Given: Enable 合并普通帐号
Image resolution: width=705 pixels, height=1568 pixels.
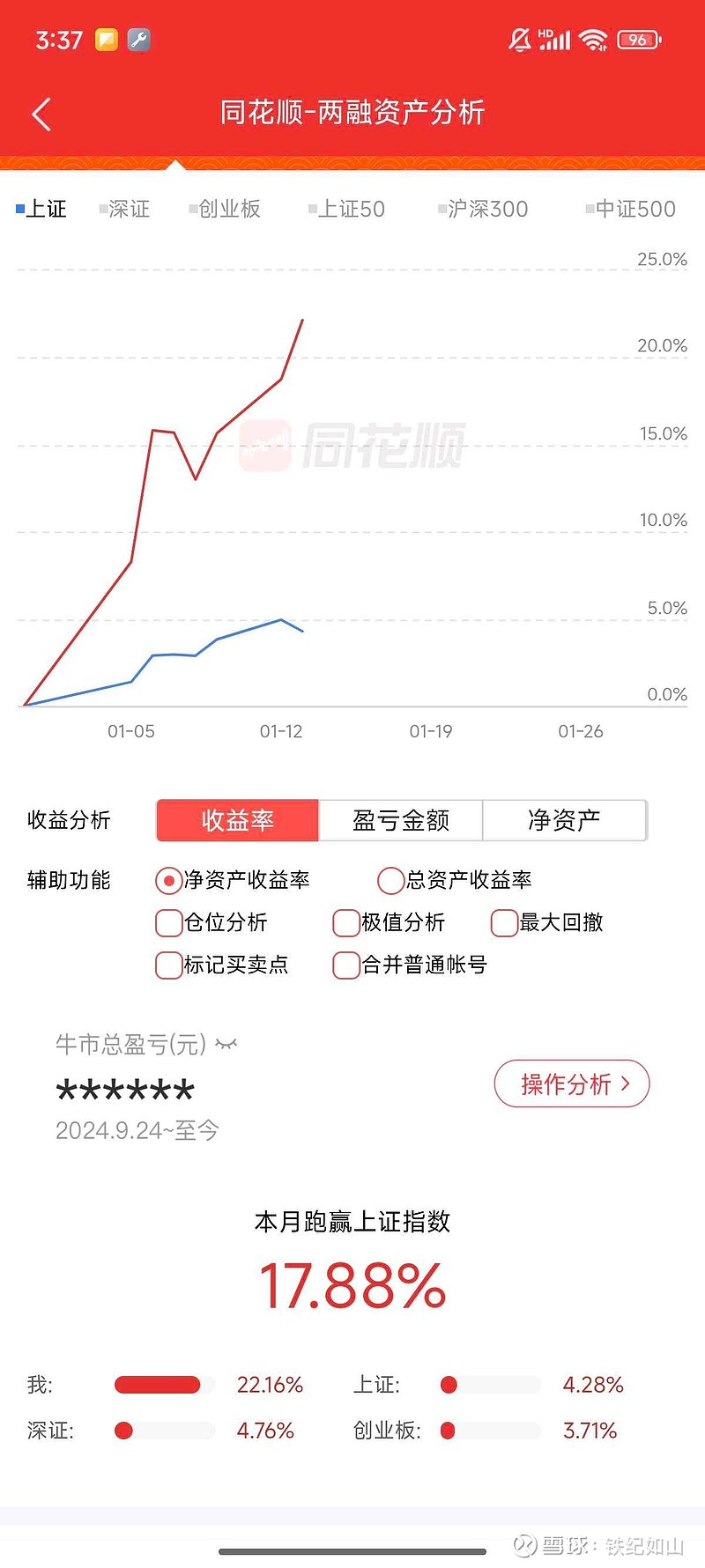Looking at the screenshot, I should (345, 965).
